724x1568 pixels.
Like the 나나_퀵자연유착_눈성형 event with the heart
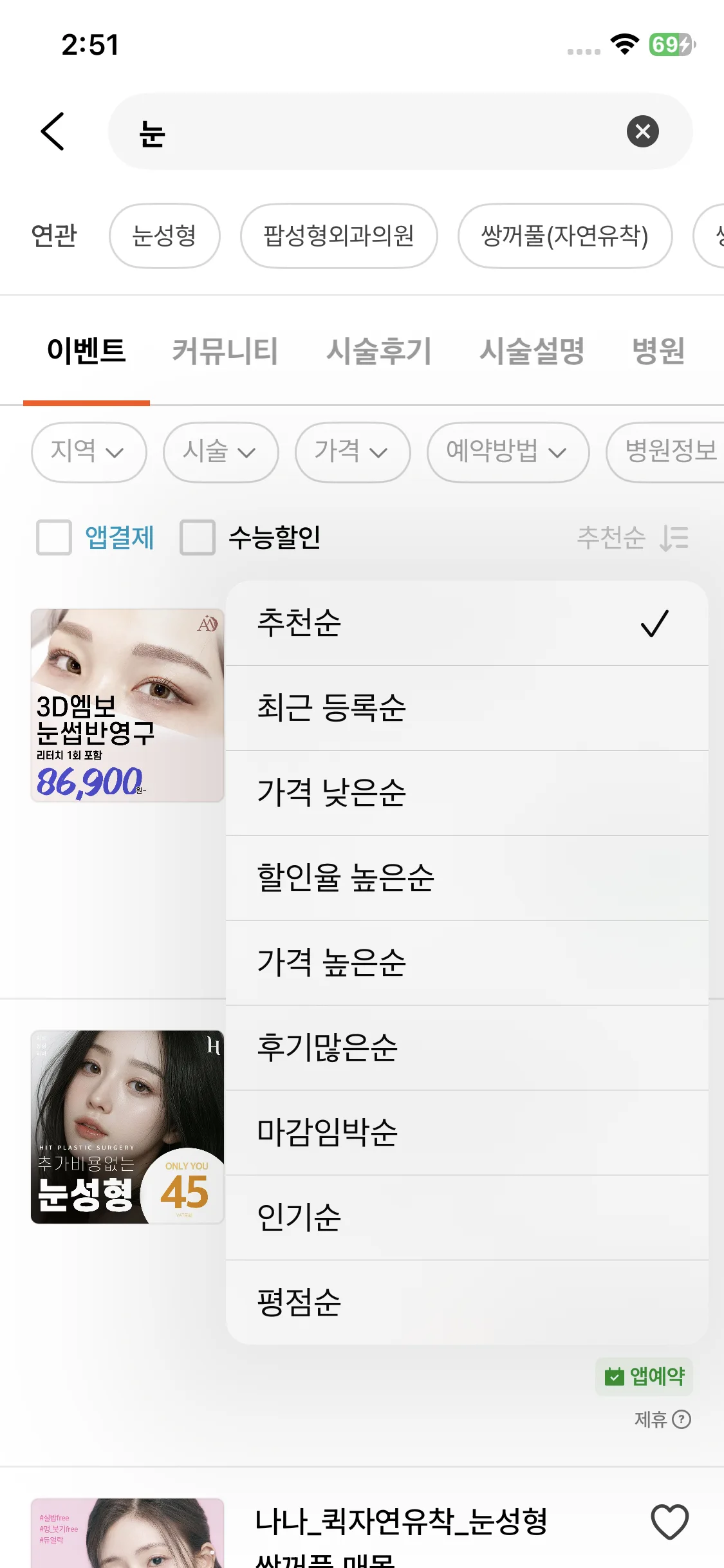tap(669, 1522)
